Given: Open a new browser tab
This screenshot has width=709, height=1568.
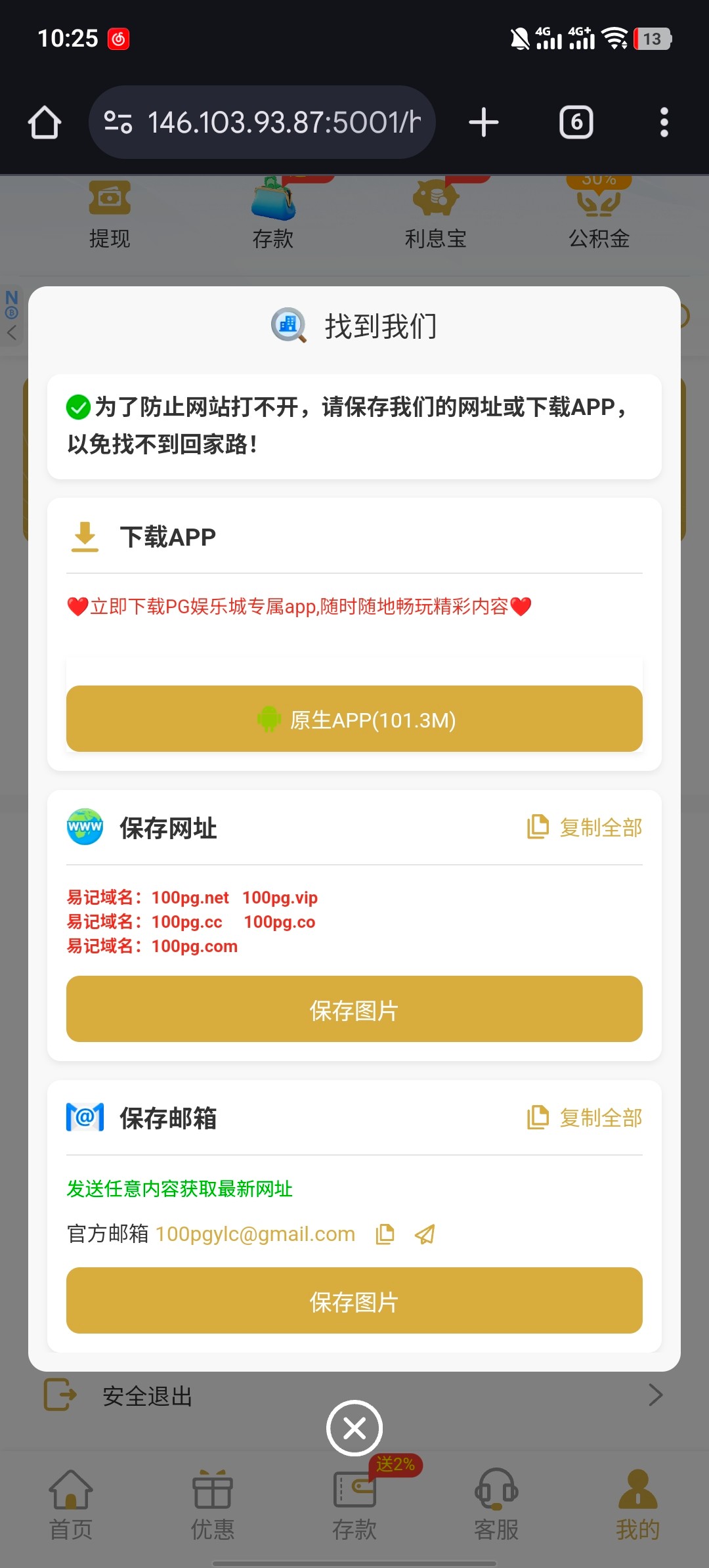Looking at the screenshot, I should 484,123.
